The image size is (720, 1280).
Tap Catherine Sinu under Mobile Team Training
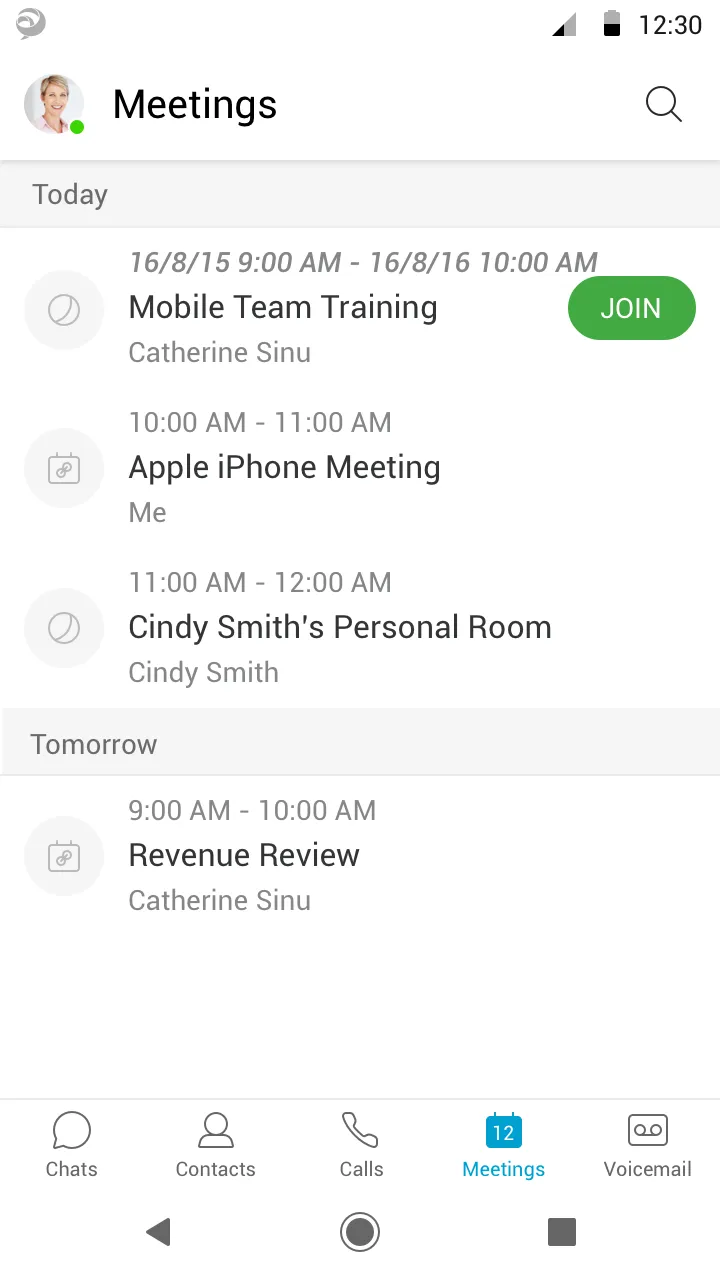coord(219,352)
